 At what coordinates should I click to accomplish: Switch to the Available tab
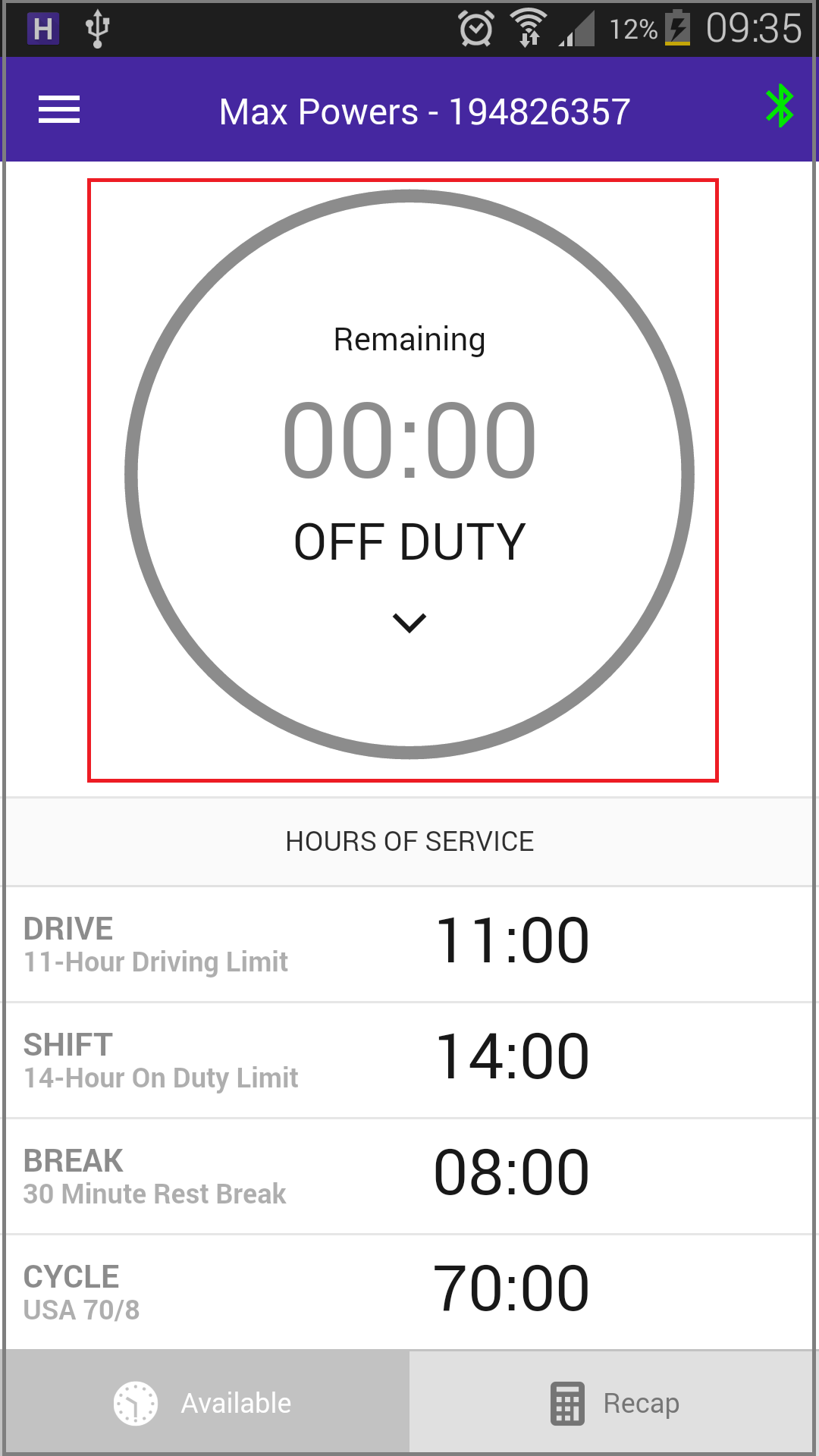[x=206, y=1403]
